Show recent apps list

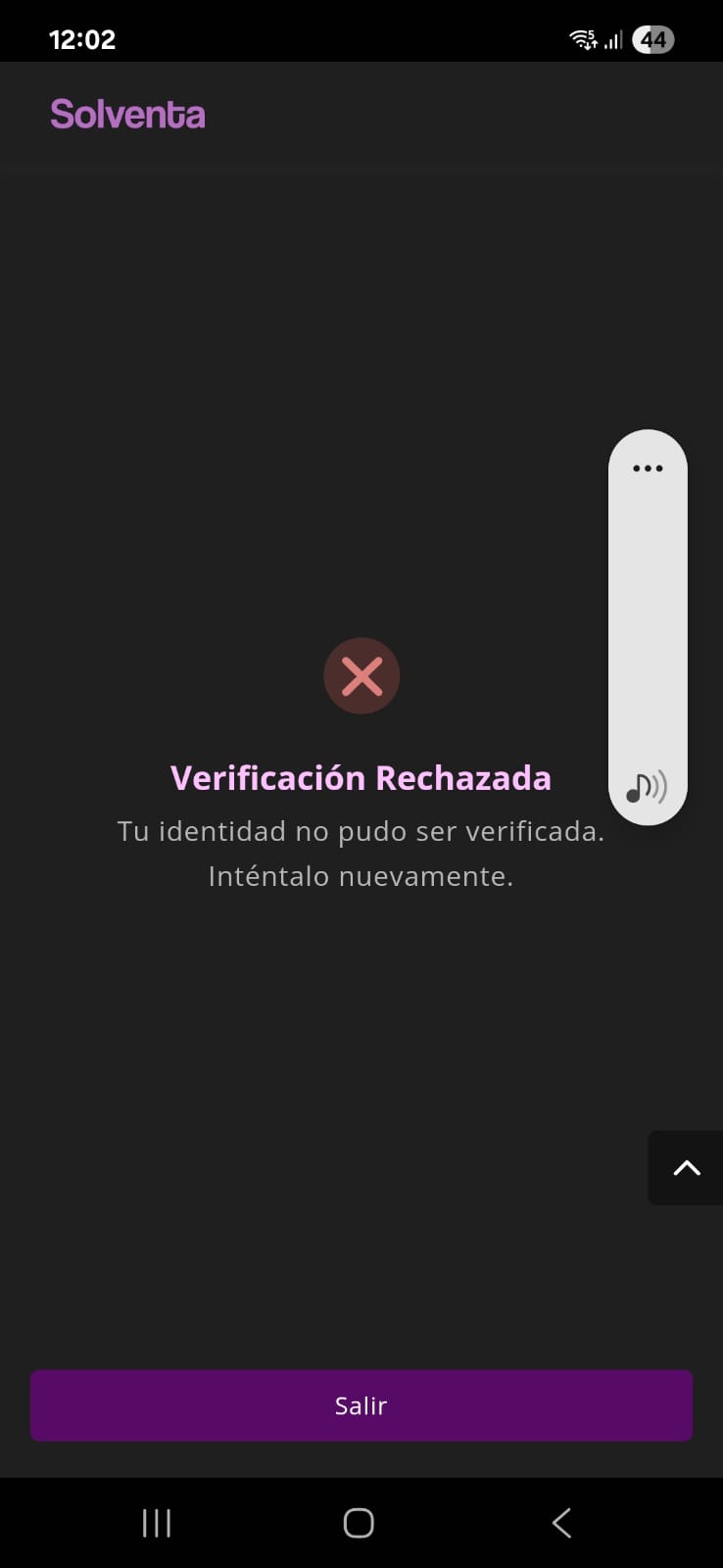click(x=157, y=1523)
